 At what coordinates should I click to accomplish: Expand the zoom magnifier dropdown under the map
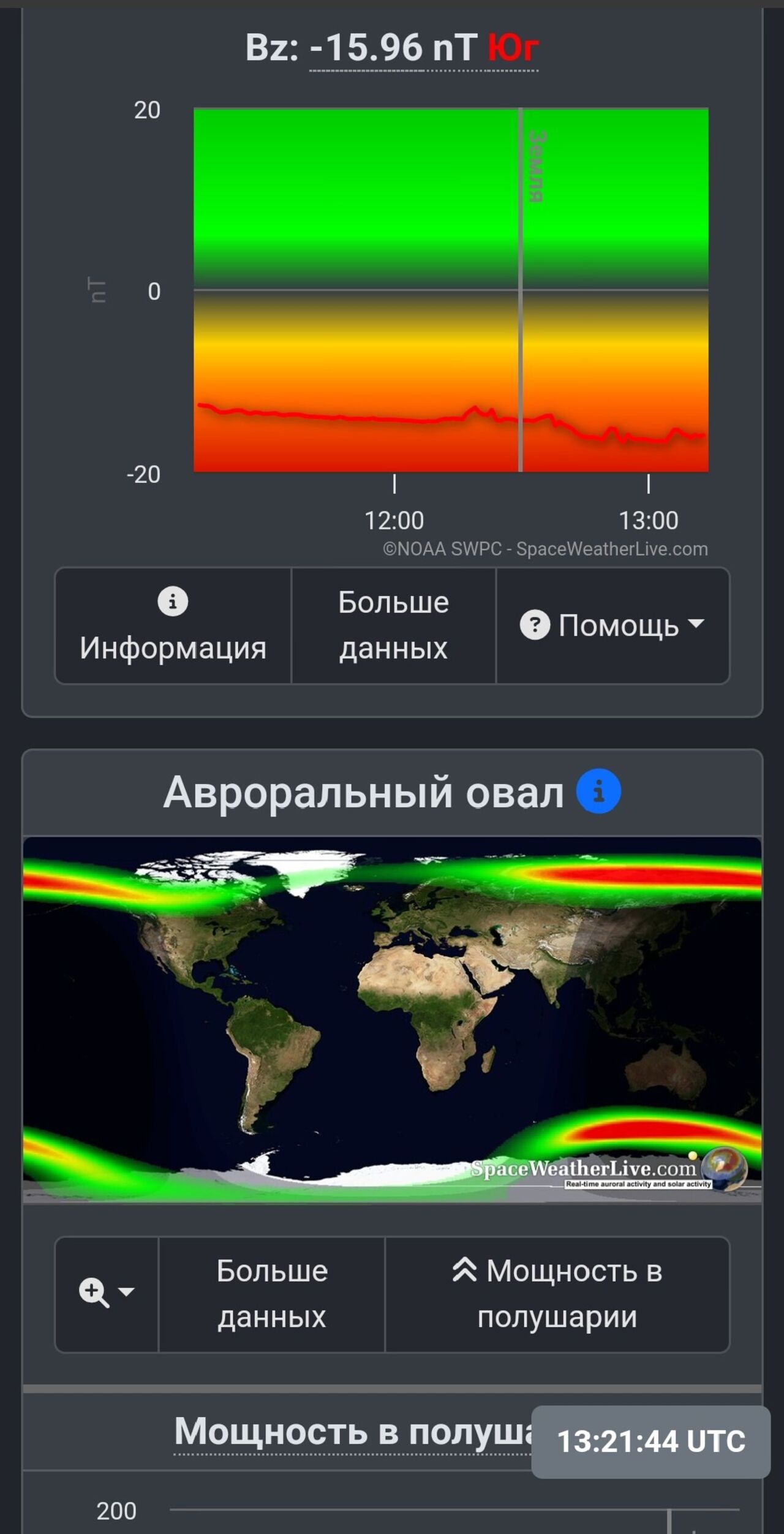click(x=107, y=1294)
